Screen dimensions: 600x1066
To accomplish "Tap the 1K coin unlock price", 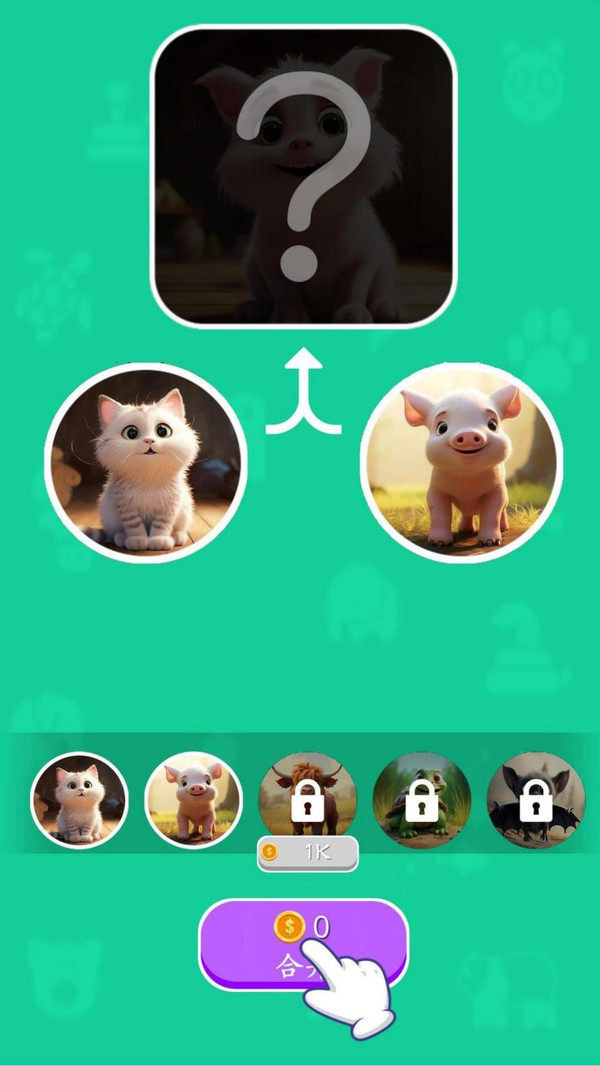I will click(x=308, y=853).
